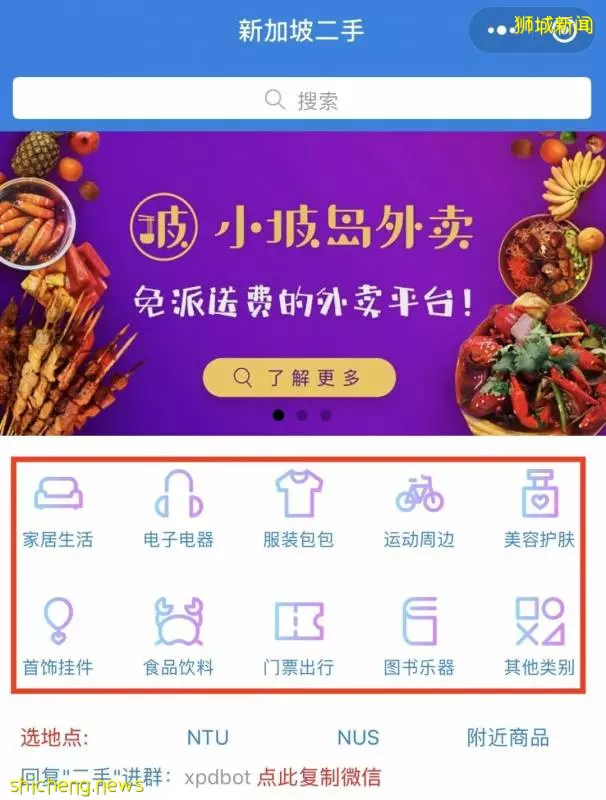
Task: Tap 点此复制微信 to copy WeChat ID
Action: [319, 777]
